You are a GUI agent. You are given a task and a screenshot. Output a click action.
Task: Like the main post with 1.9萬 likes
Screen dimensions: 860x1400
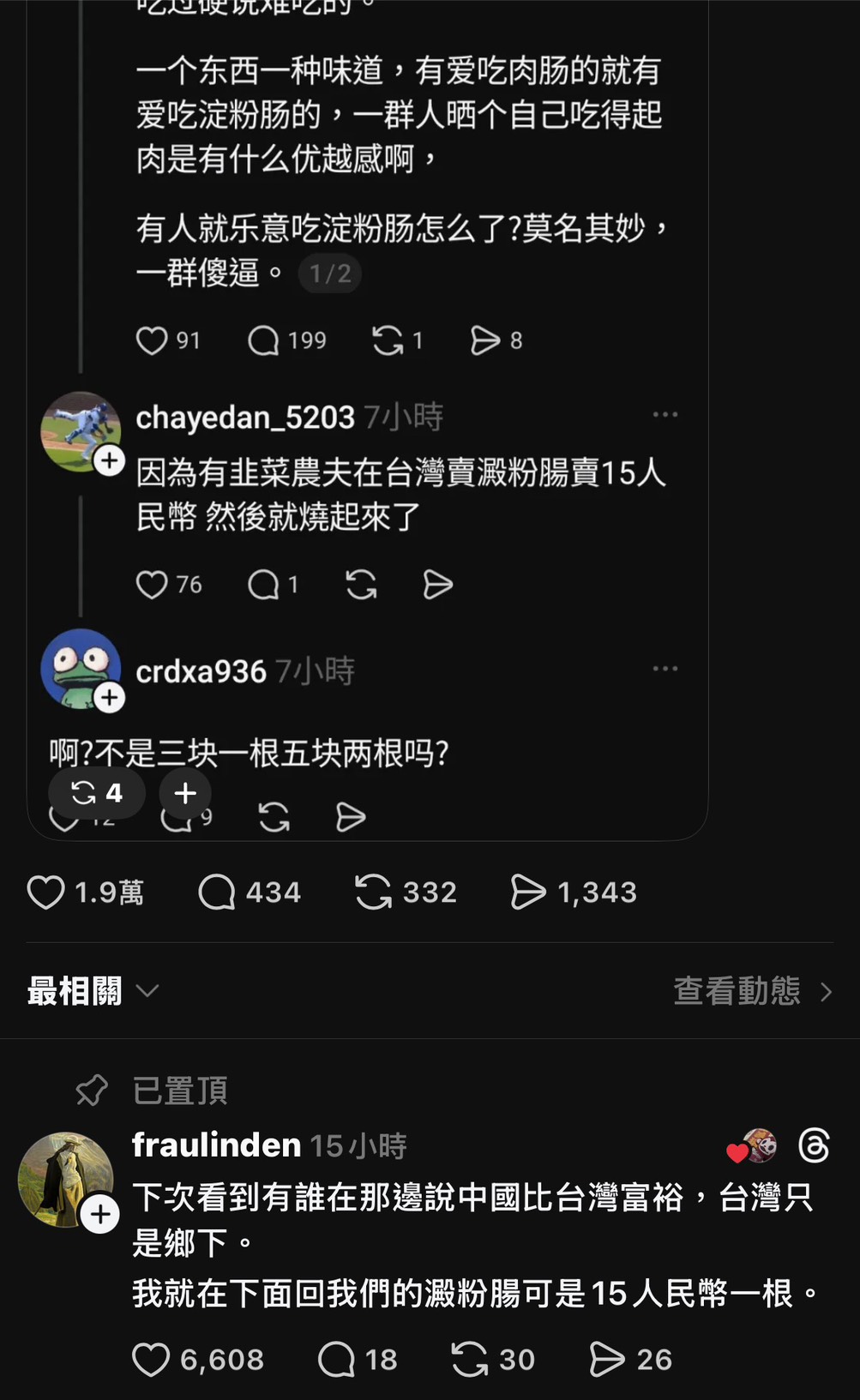point(46,892)
